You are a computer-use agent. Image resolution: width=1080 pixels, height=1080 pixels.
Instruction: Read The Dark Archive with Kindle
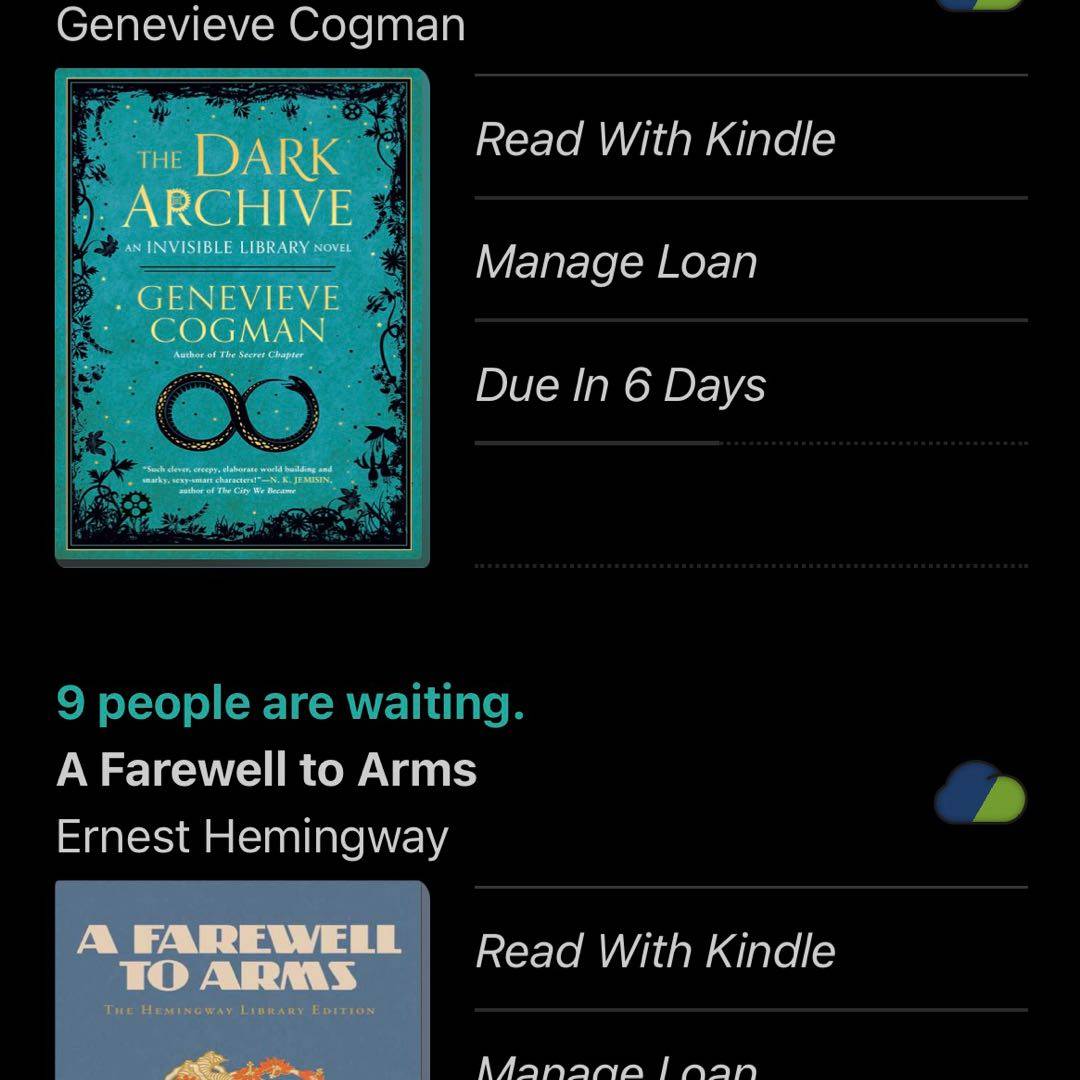[x=655, y=138]
